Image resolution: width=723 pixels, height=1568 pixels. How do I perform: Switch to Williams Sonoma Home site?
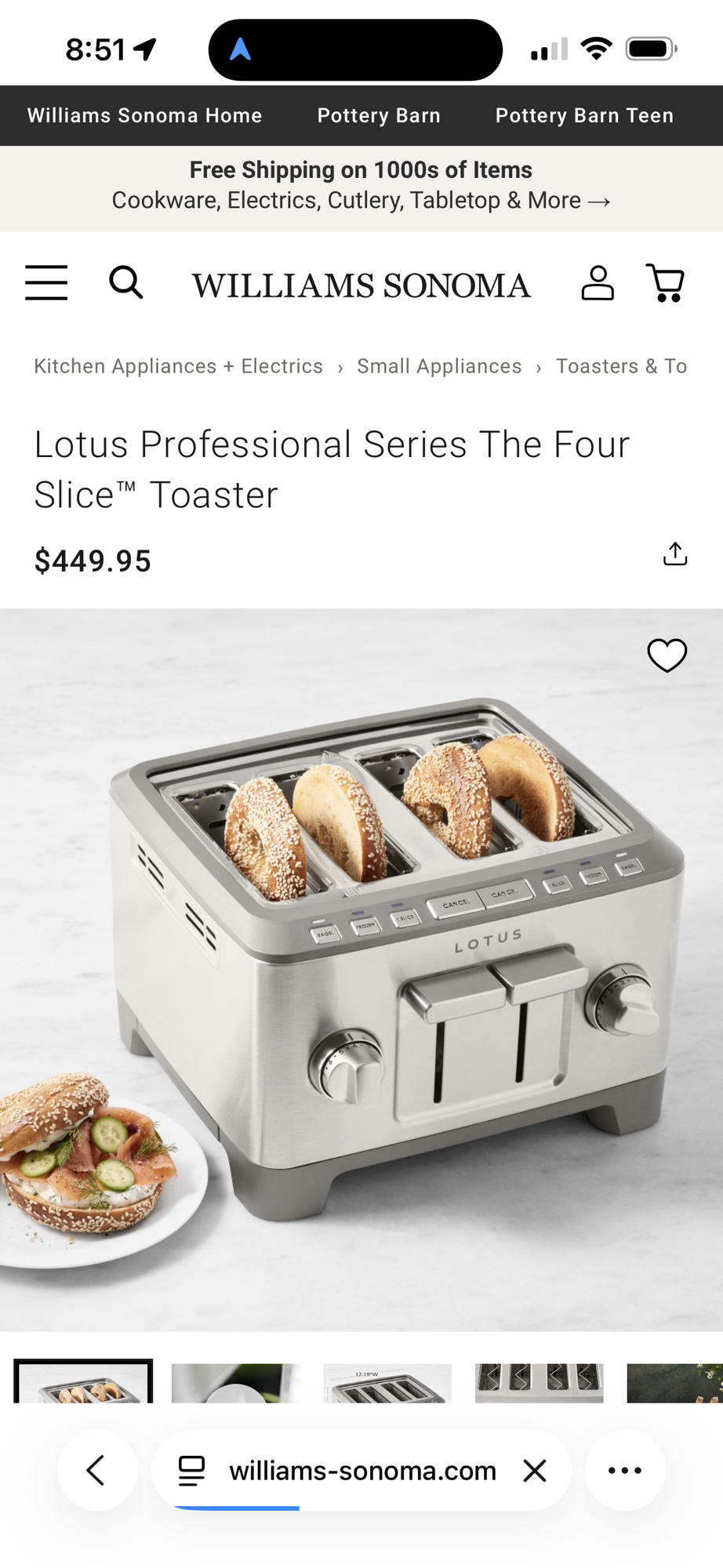144,115
